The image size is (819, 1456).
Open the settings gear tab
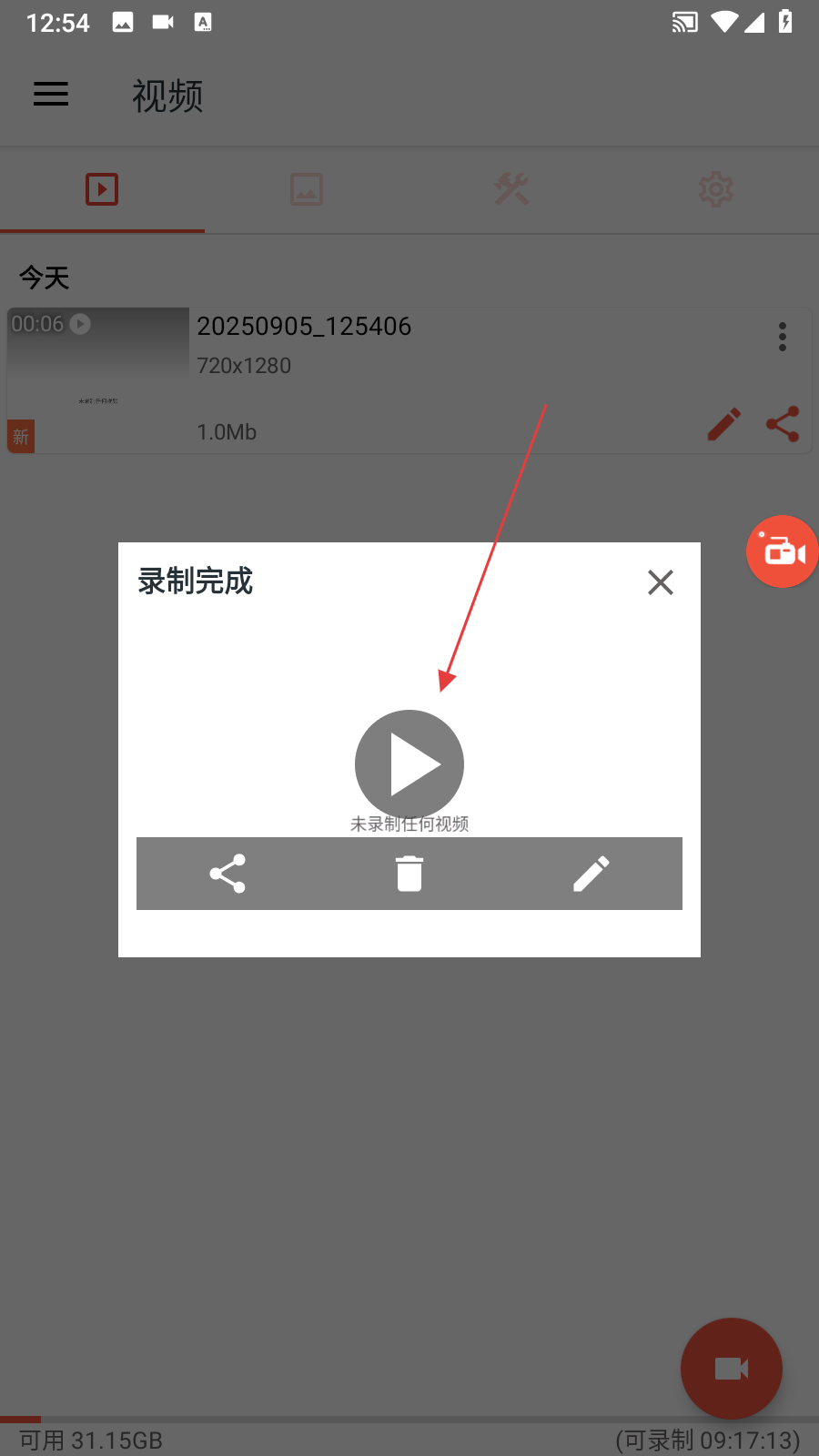[x=716, y=189]
